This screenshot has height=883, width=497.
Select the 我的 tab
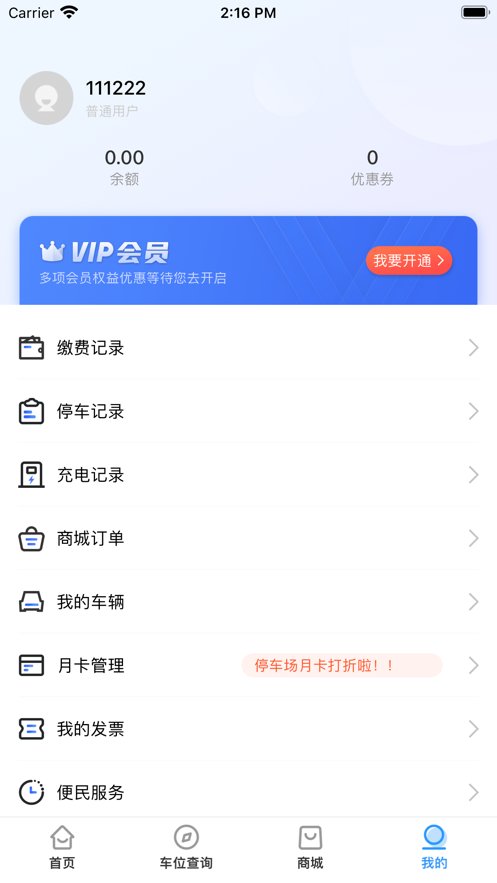pyautogui.click(x=434, y=848)
